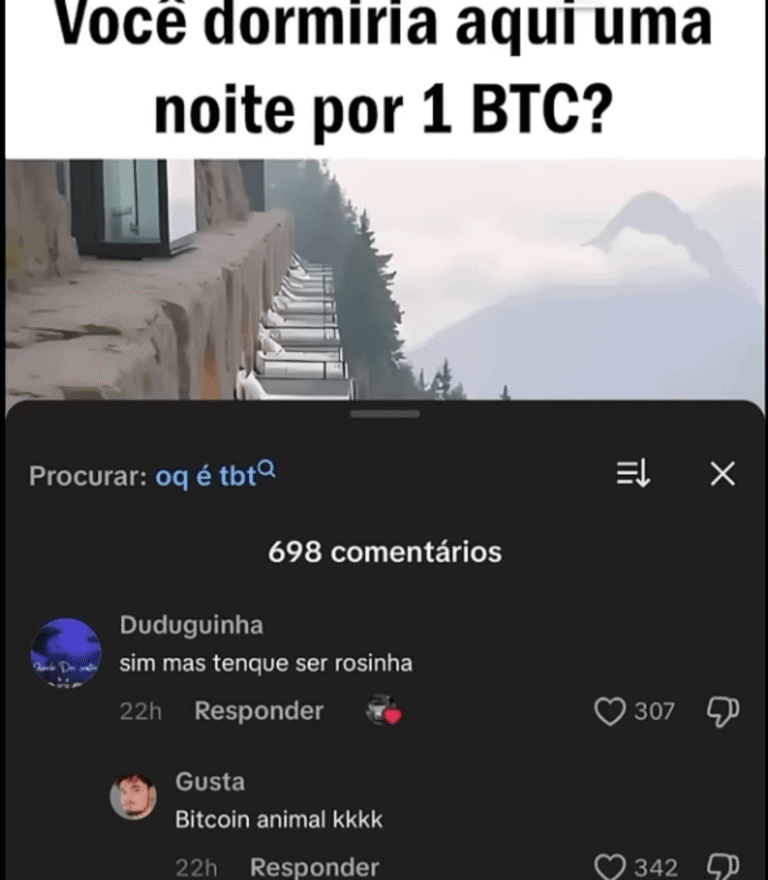Open Duduguinha's profile picture
The image size is (768, 880).
(66, 652)
